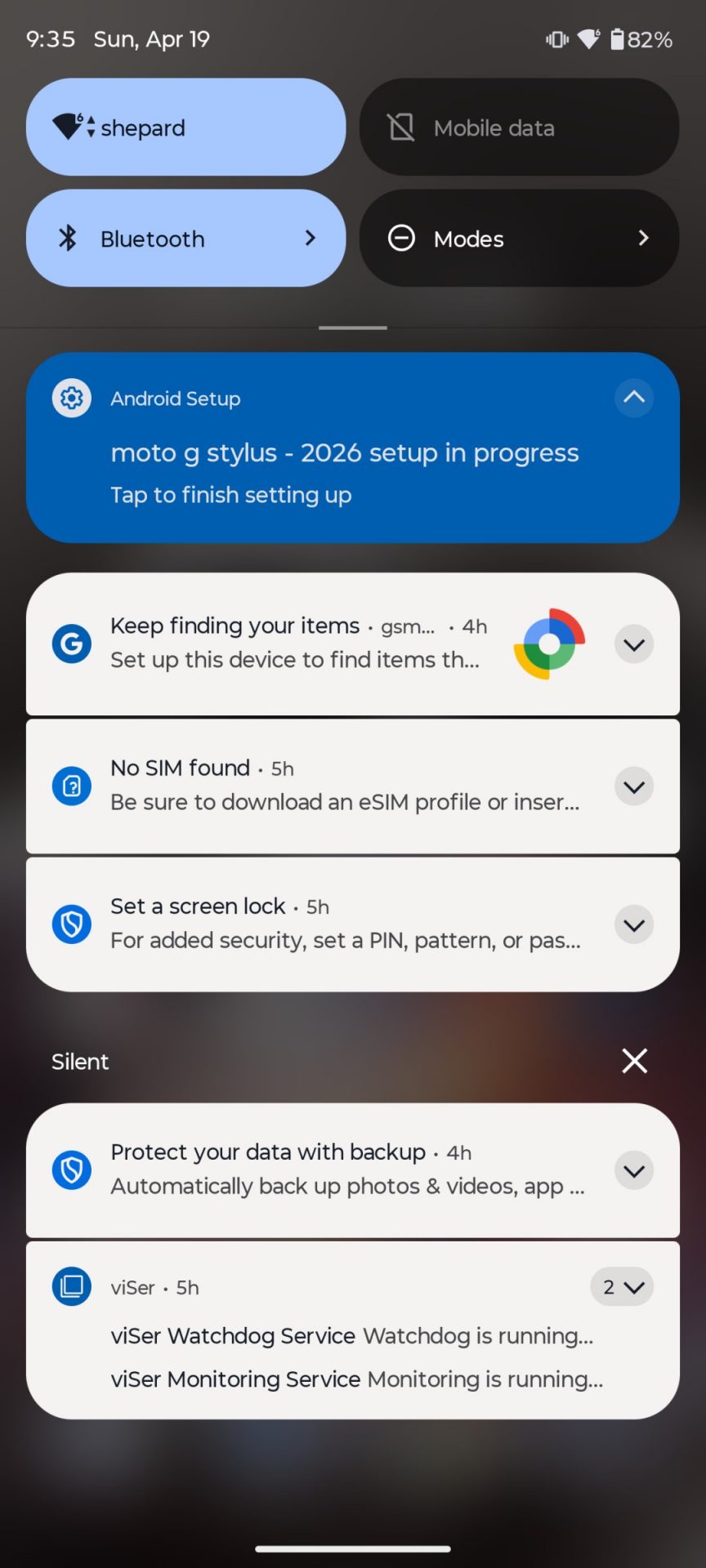Expand the backup notification chevron
706x1568 pixels.
click(634, 1171)
